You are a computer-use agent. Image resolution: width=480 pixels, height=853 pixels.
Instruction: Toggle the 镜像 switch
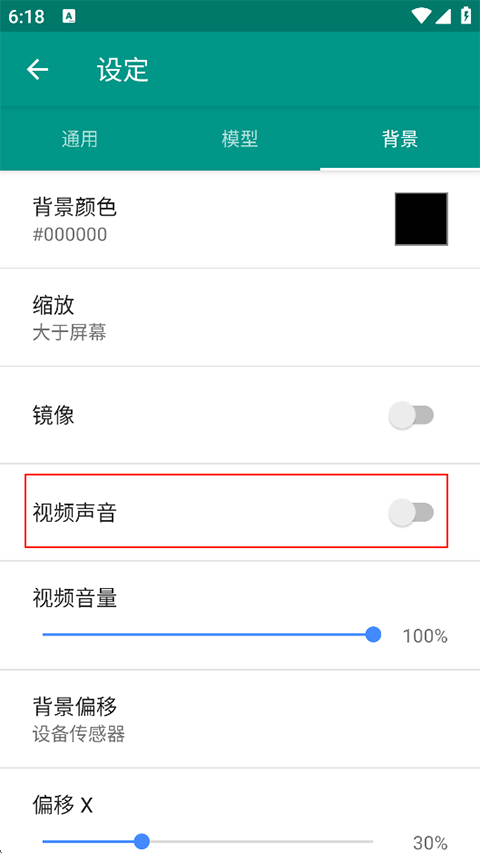tap(411, 416)
